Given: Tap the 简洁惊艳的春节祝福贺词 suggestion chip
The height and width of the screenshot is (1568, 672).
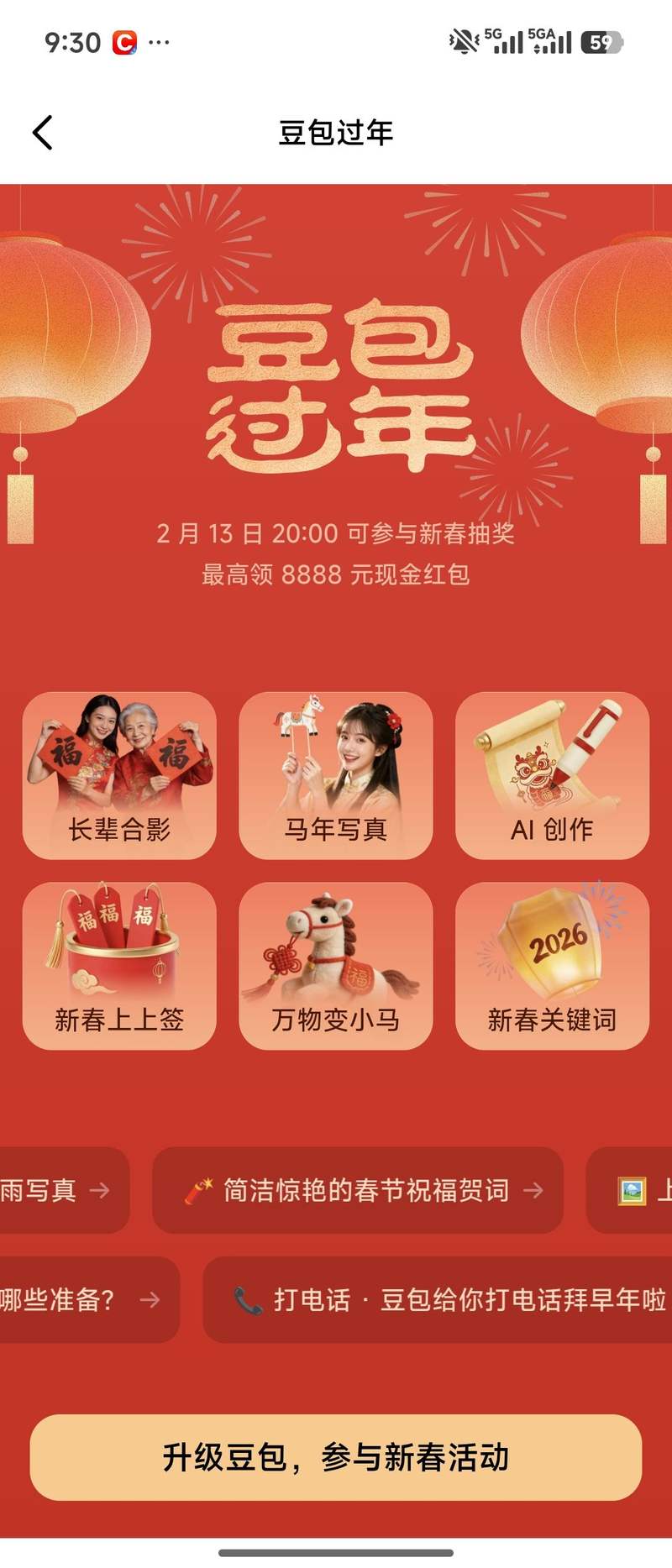Looking at the screenshot, I should (x=358, y=1190).
